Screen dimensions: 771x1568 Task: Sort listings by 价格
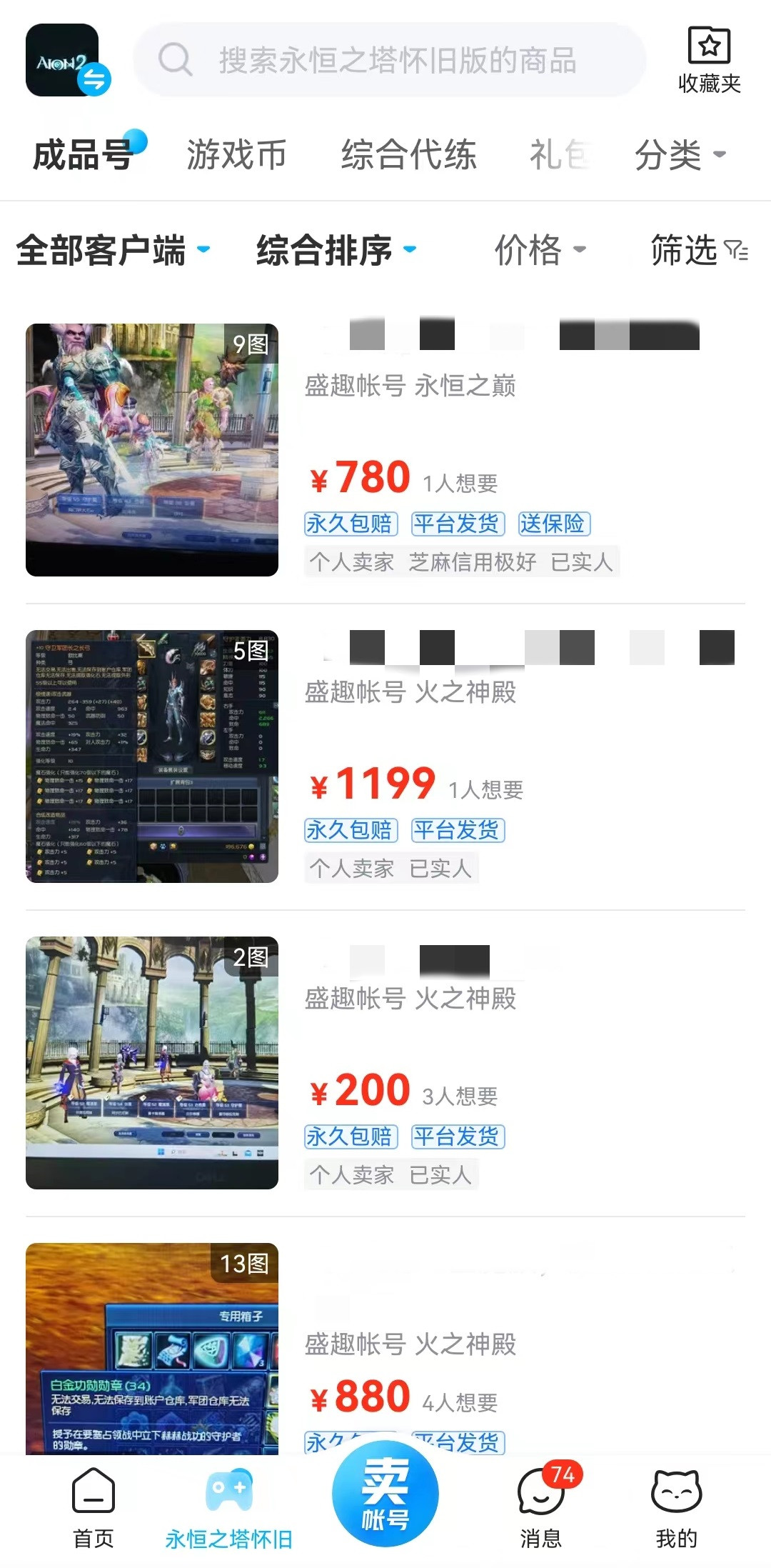[x=540, y=250]
